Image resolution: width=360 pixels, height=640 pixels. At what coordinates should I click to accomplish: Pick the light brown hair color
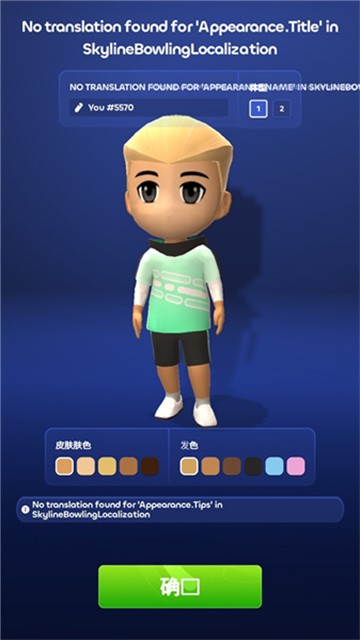point(211,466)
